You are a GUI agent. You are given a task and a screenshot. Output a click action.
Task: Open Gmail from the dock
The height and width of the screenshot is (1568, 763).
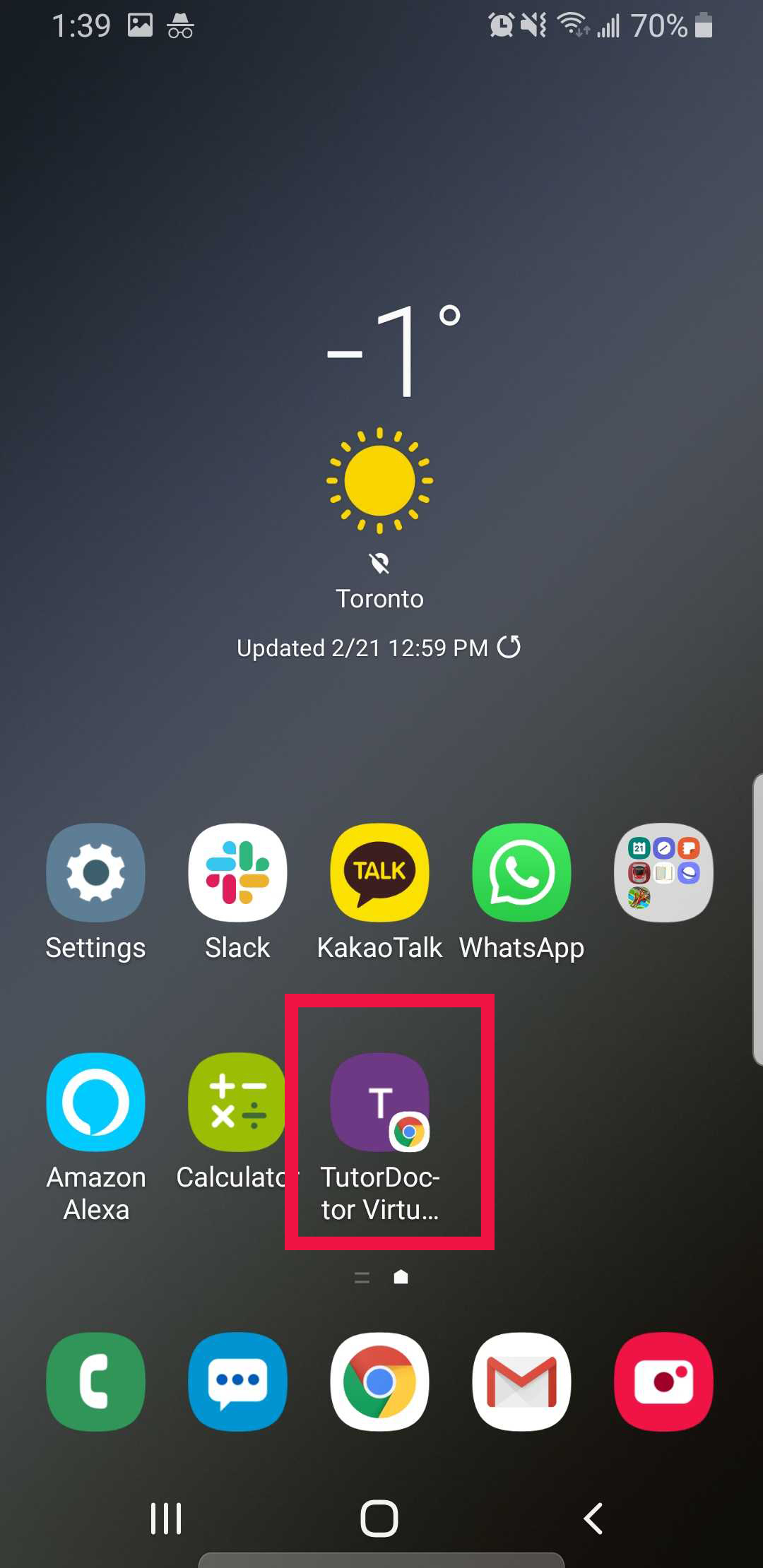coord(521,1382)
